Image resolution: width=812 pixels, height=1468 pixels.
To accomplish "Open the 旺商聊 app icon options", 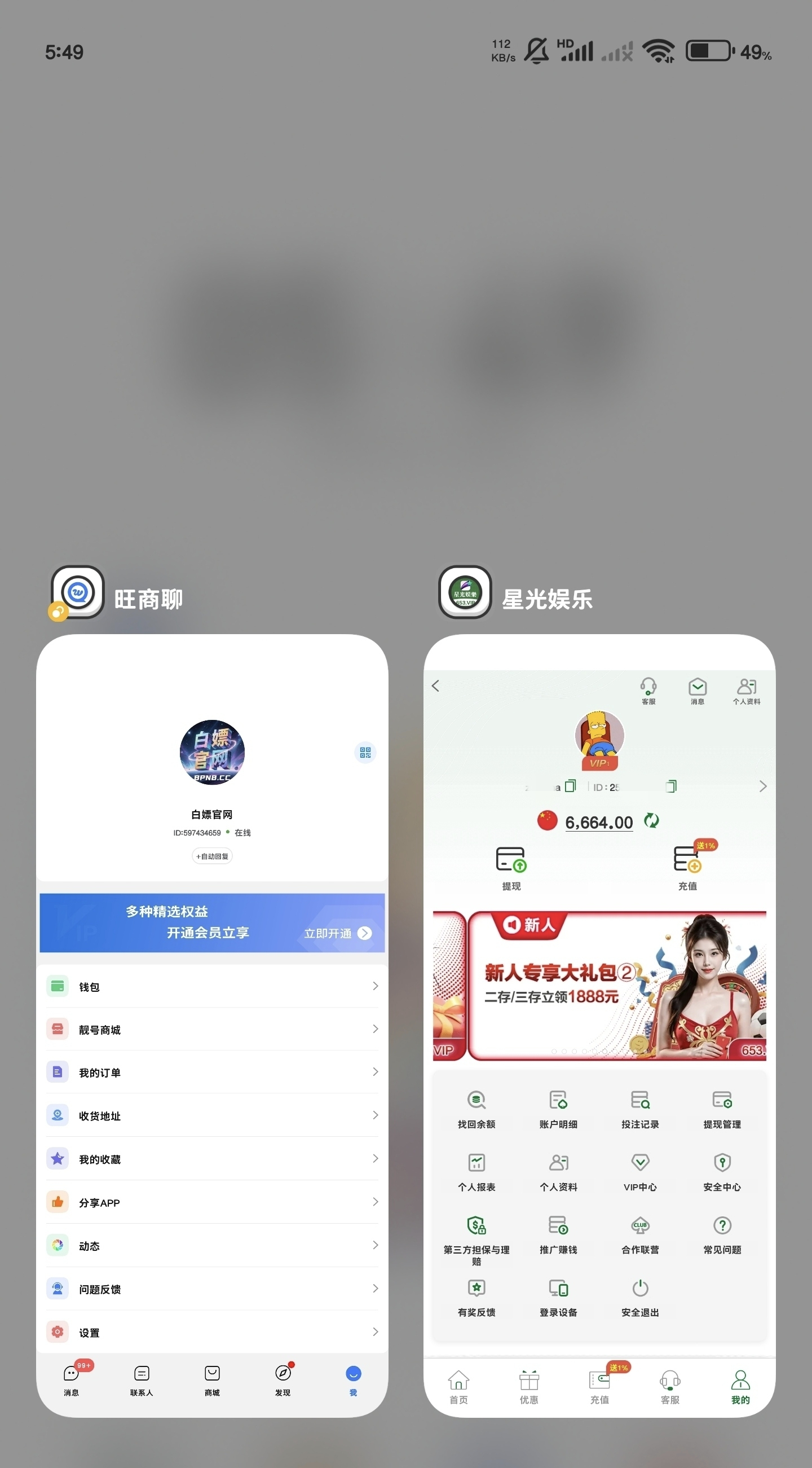I will 78,592.
